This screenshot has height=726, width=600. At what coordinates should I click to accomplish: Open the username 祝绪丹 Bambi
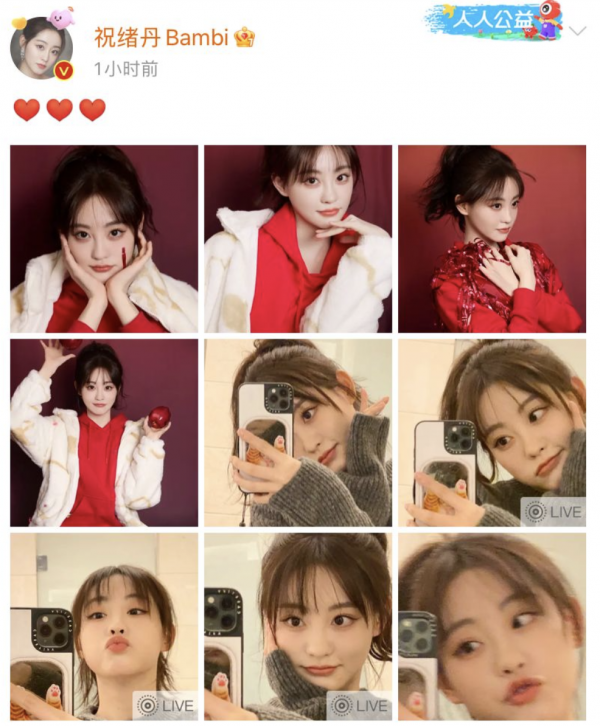(162, 38)
